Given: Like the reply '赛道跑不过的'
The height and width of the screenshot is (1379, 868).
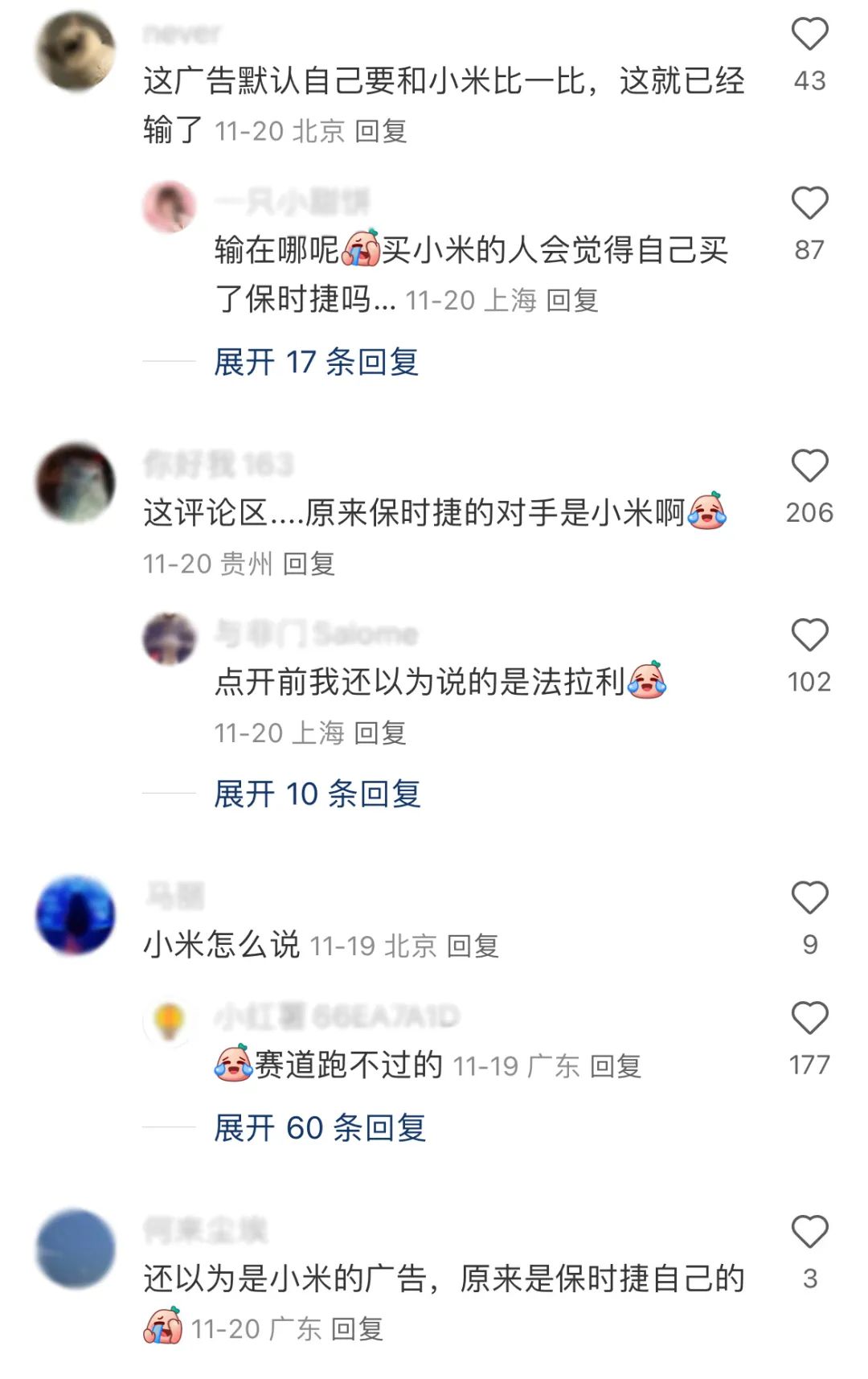Looking at the screenshot, I should 809,1019.
